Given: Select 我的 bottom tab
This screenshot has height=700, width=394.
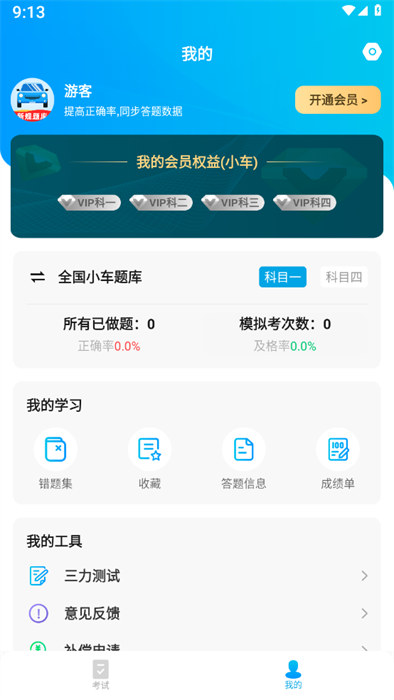Looking at the screenshot, I should pyautogui.click(x=293, y=675).
